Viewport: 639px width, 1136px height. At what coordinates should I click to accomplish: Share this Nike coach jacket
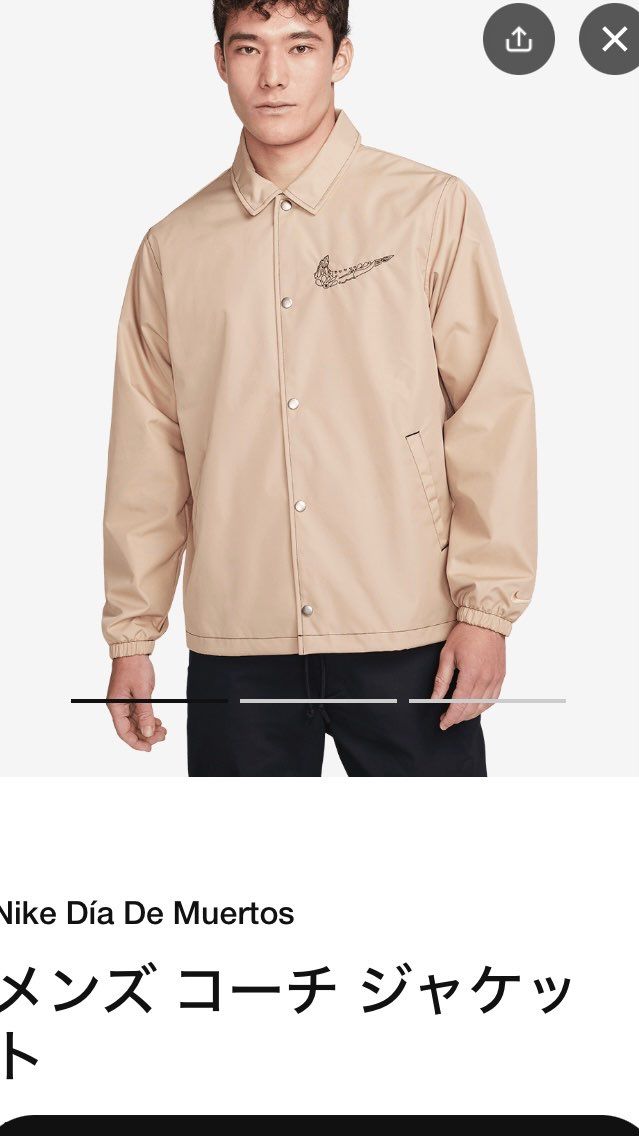click(518, 40)
